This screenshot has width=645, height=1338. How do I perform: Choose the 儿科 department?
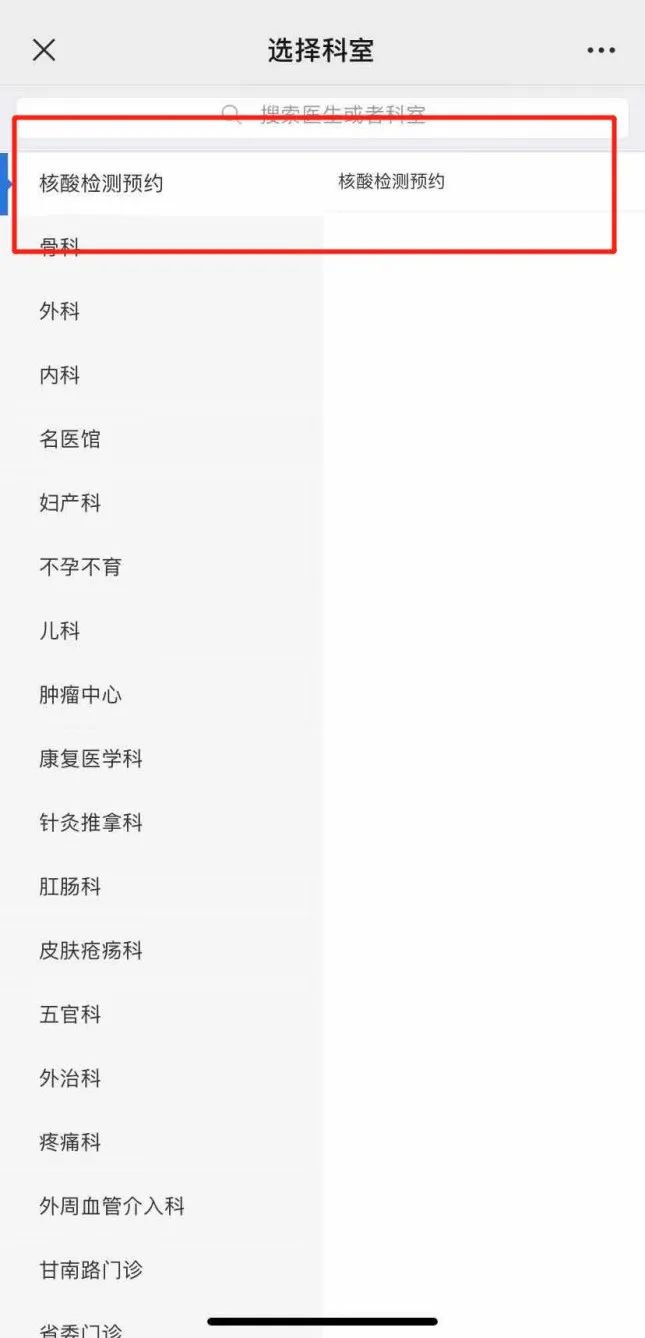click(161, 631)
